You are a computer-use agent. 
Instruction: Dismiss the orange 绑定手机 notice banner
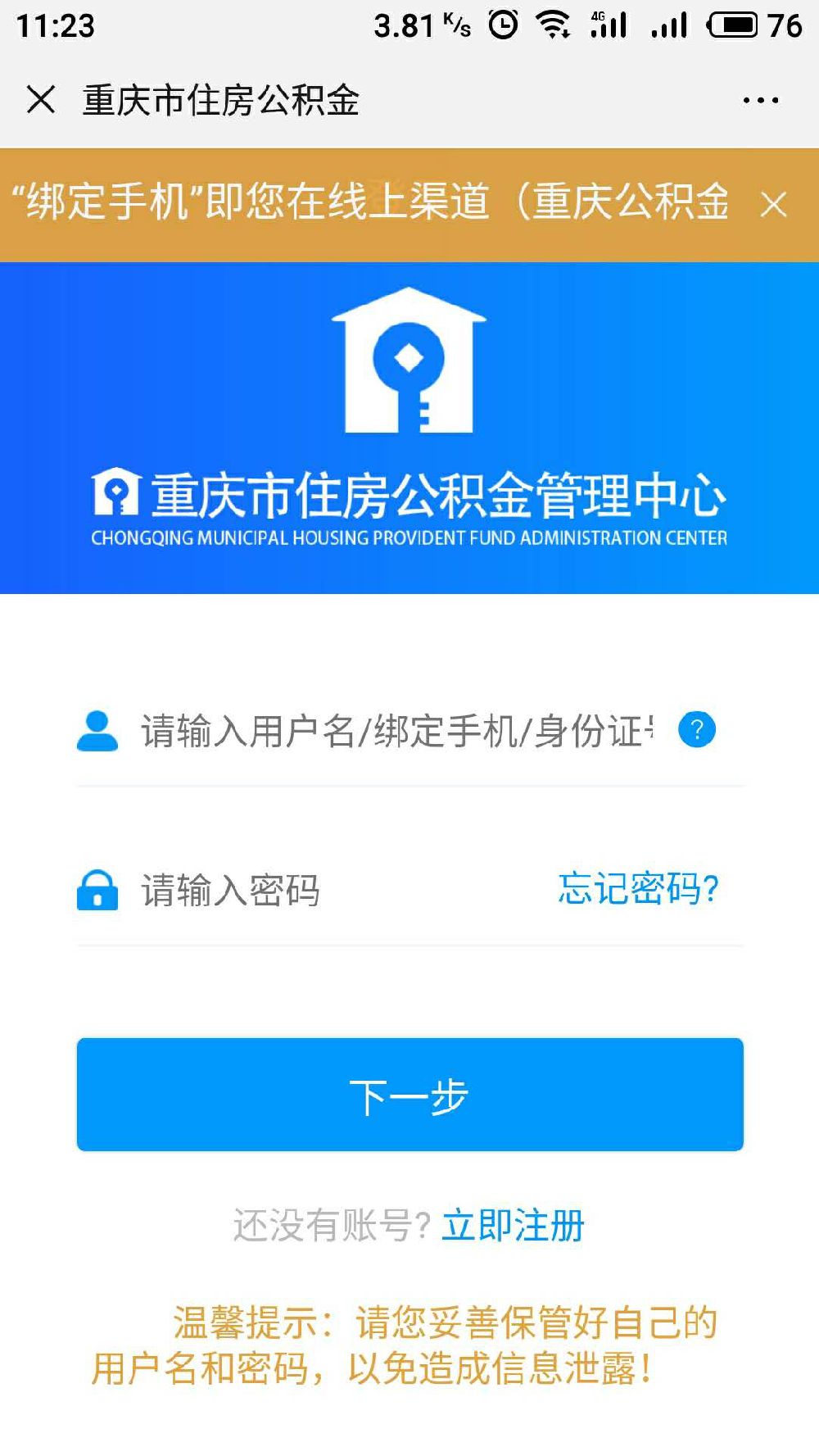[773, 204]
